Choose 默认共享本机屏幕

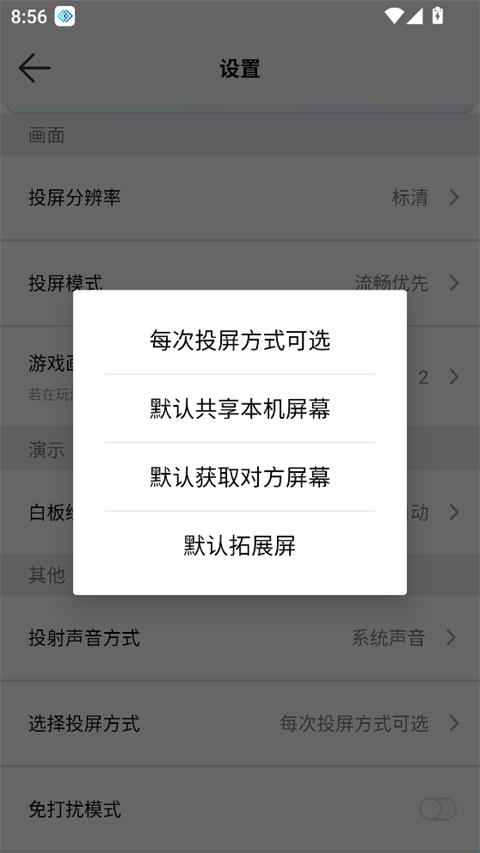coord(240,409)
